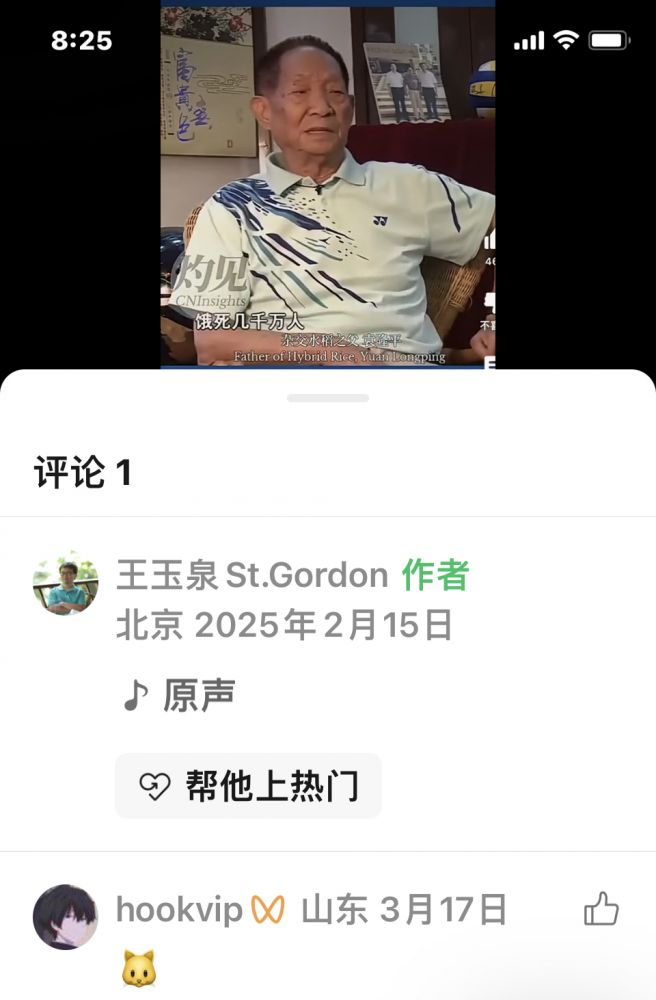Tap the 帮他上热门 button
The width and height of the screenshot is (656, 1000).
pos(248,786)
